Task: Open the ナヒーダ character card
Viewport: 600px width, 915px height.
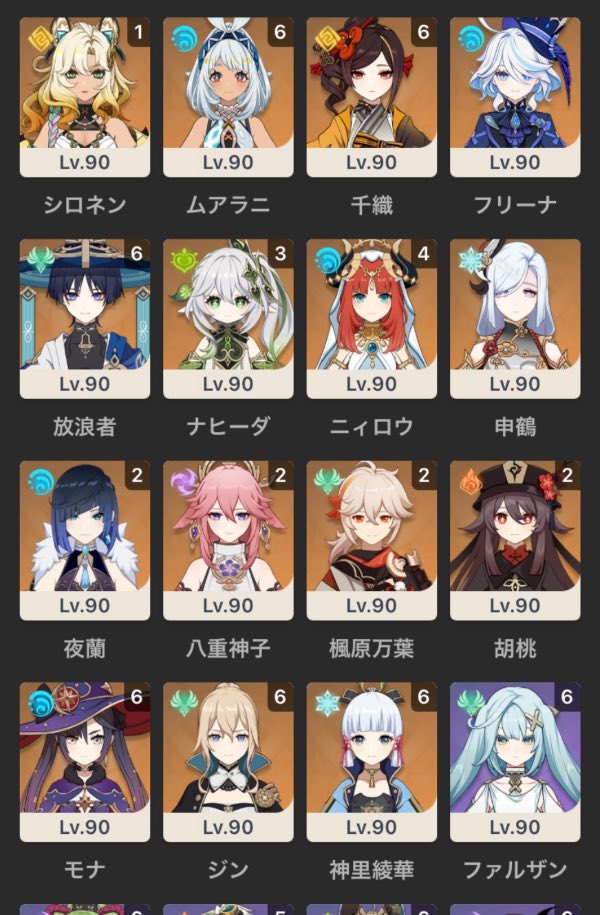Action: coord(228,318)
